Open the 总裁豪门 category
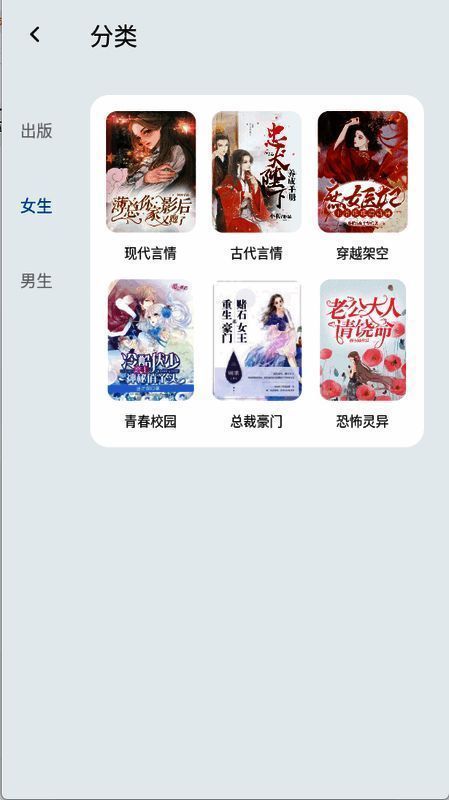Image resolution: width=449 pixels, height=800 pixels. (257, 354)
